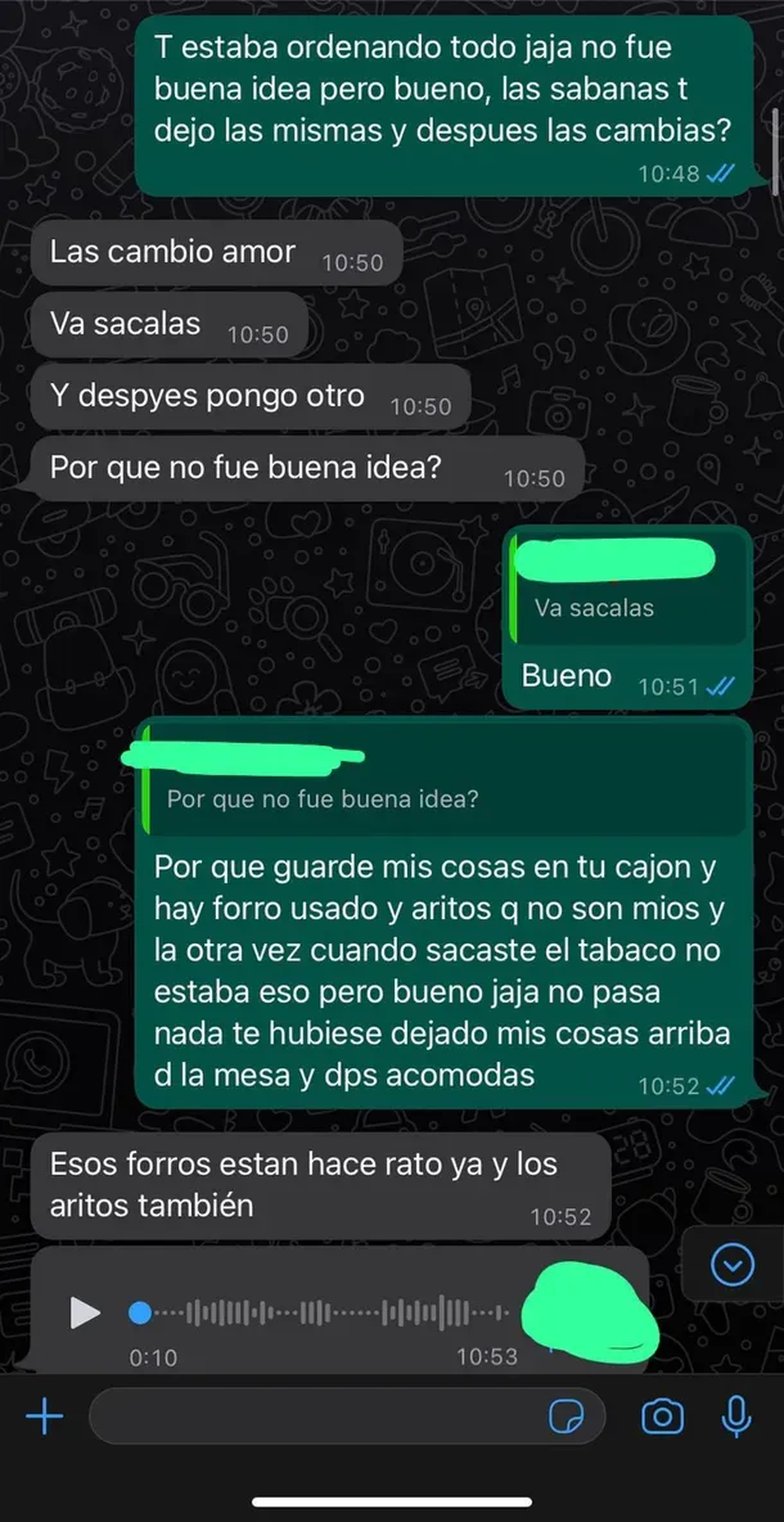Jump to the latest messages with the down arrow
Screen dimensions: 784x1522
pos(732,1265)
